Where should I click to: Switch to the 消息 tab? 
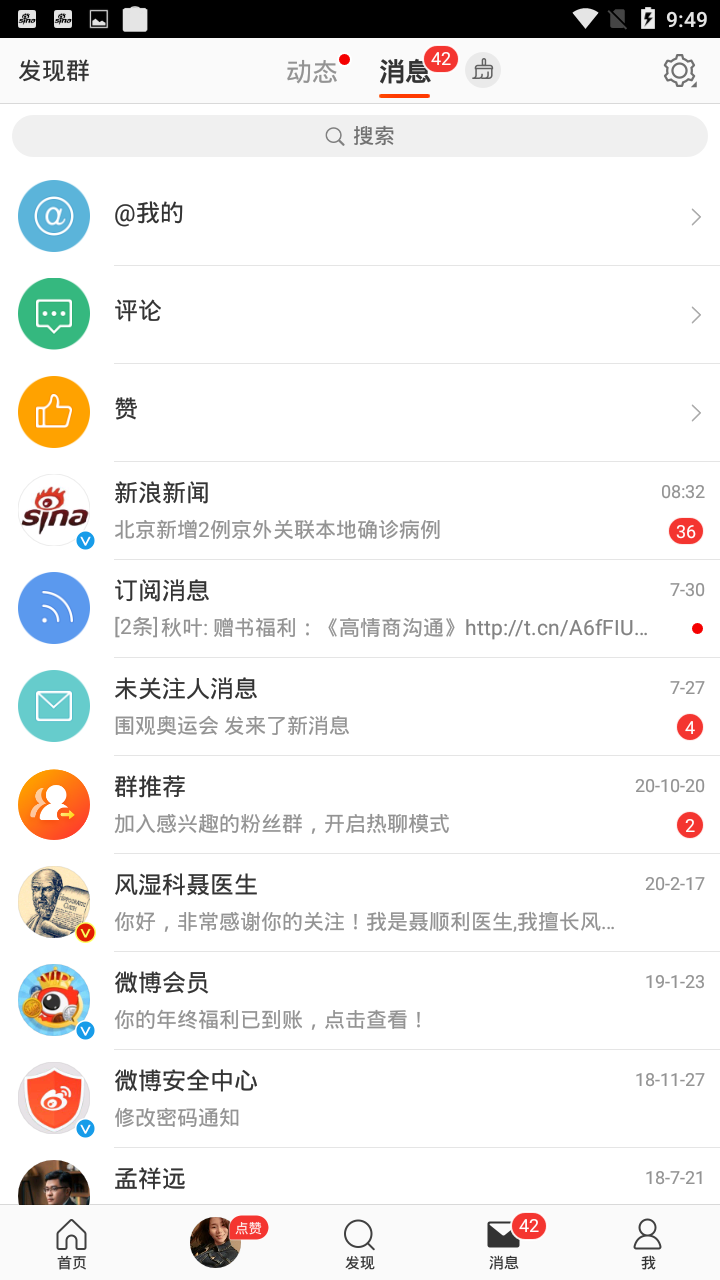404,73
